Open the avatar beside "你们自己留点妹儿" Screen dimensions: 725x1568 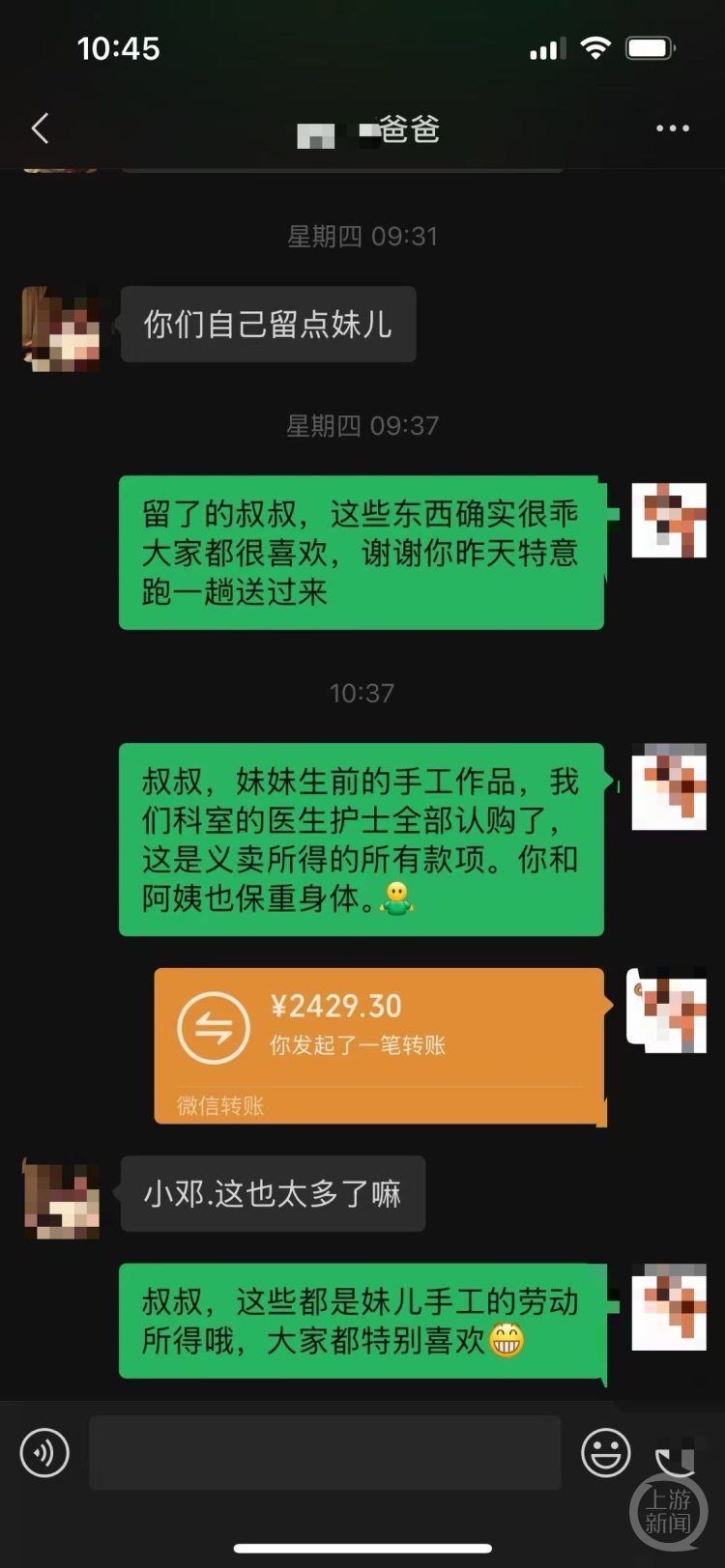(62, 328)
